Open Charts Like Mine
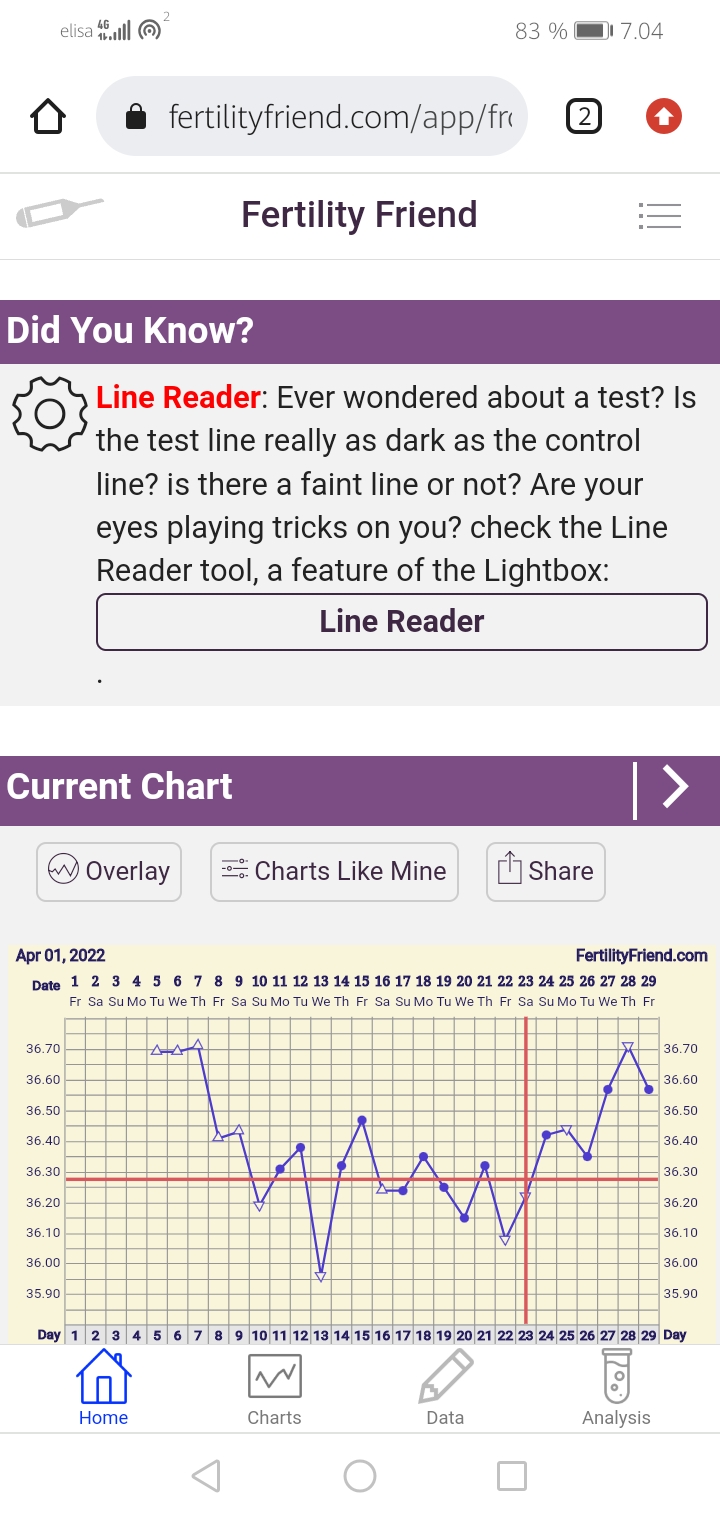Viewport: 720px width, 1520px height. (334, 871)
